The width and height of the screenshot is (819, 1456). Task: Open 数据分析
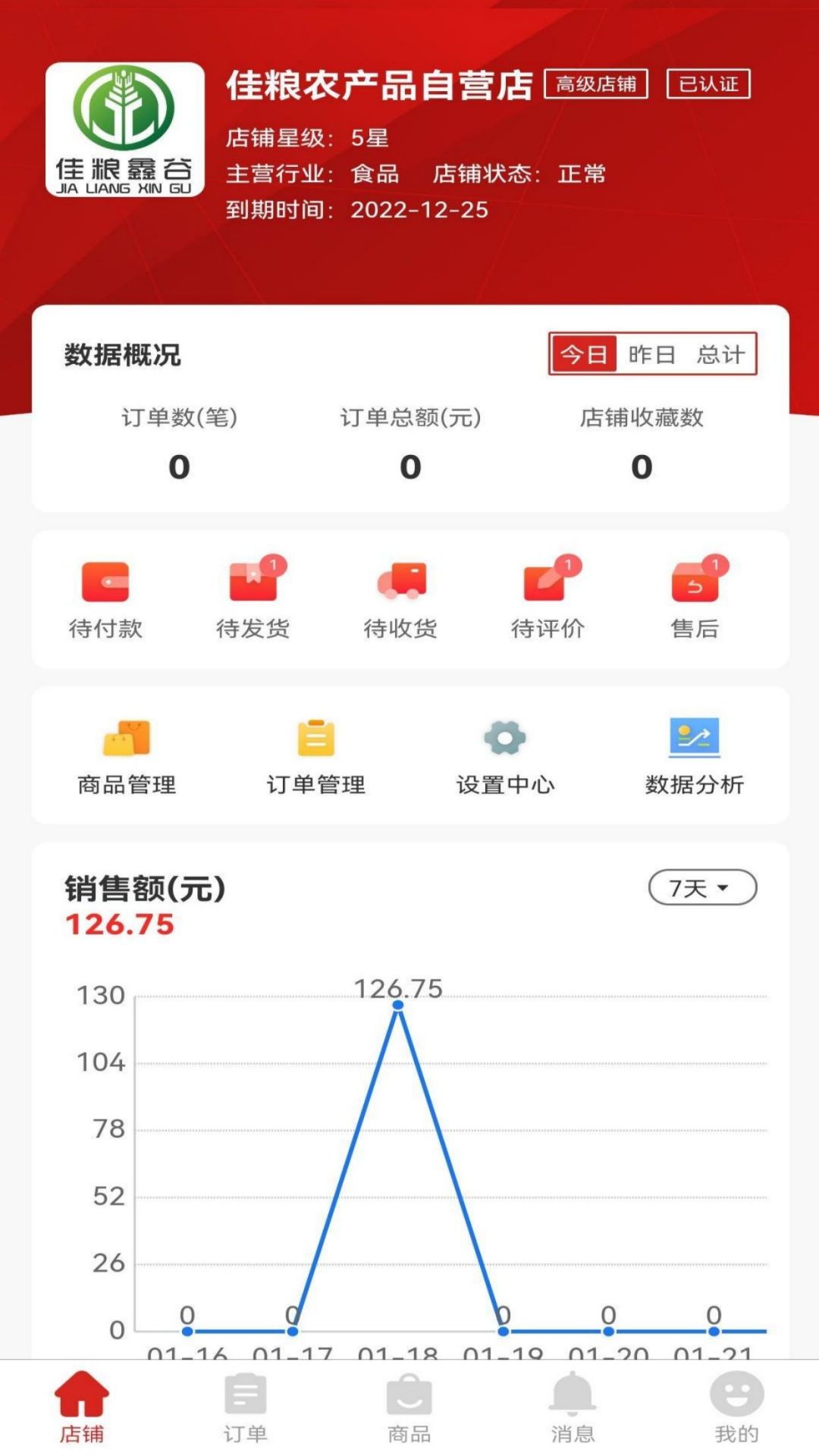695,756
